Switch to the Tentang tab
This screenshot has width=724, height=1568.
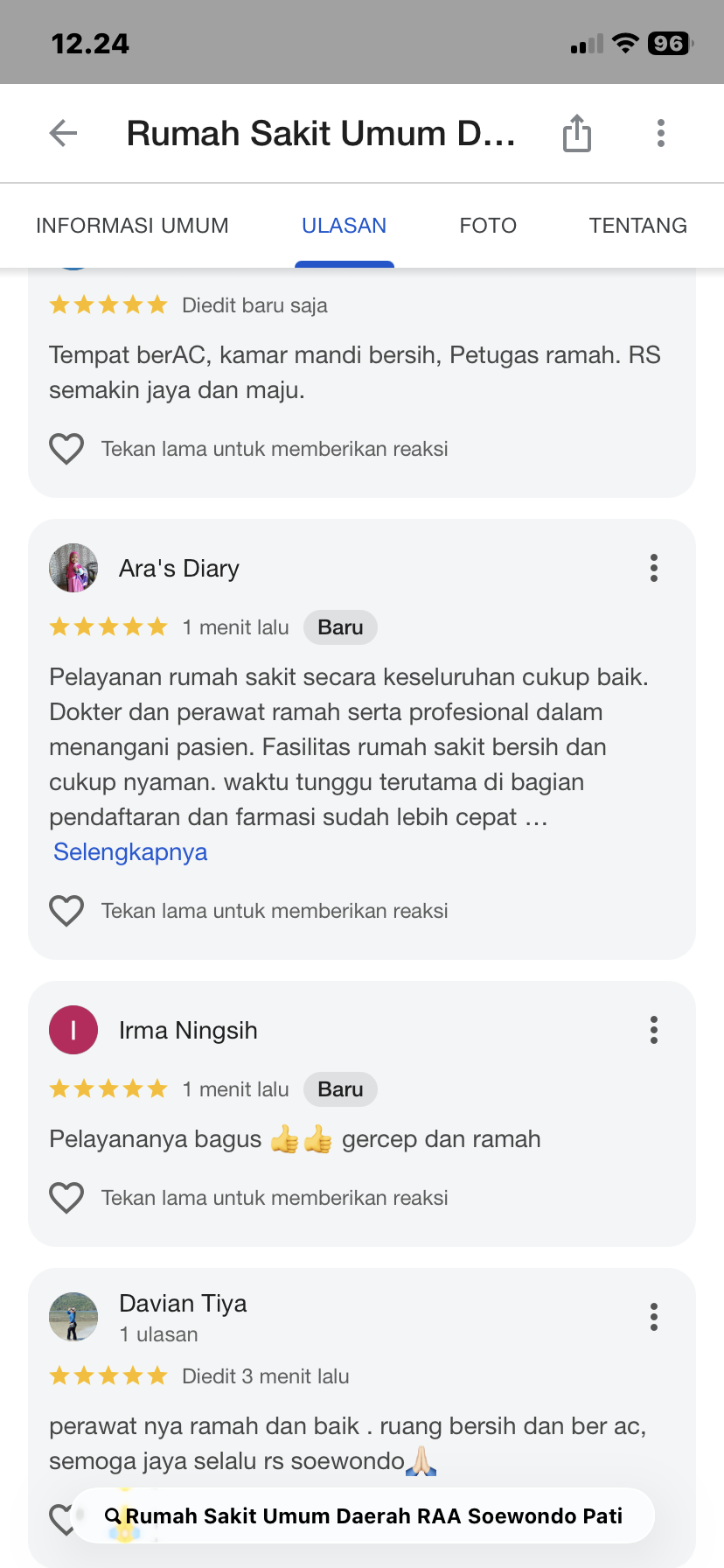[x=637, y=226]
